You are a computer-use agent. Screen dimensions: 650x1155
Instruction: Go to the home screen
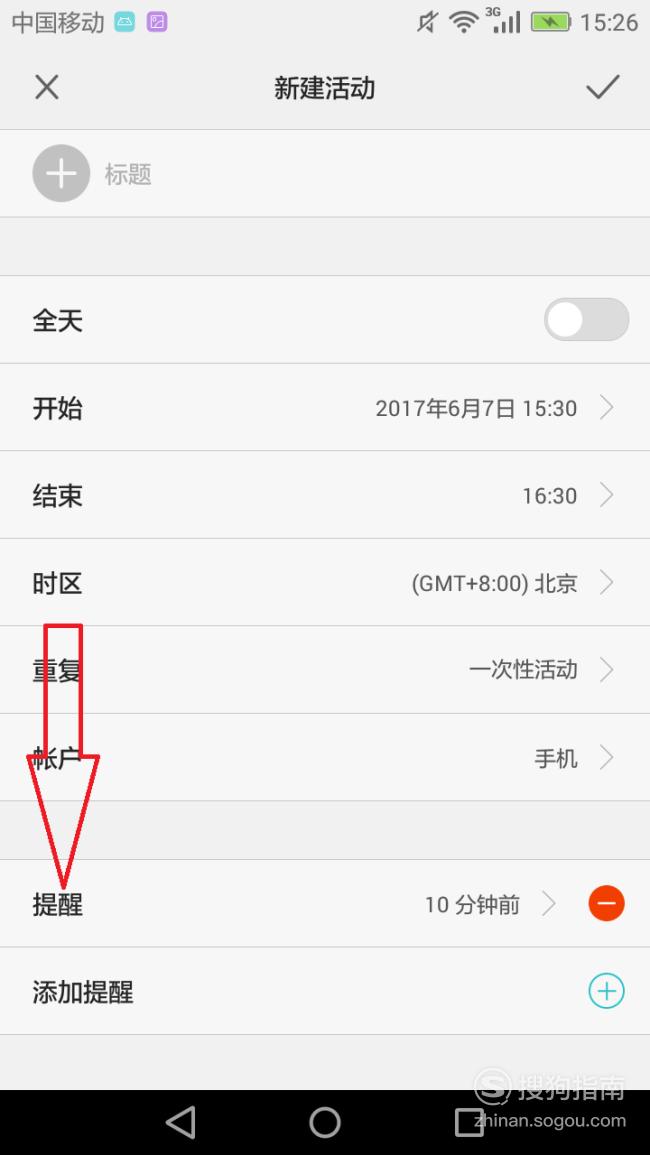(325, 1123)
